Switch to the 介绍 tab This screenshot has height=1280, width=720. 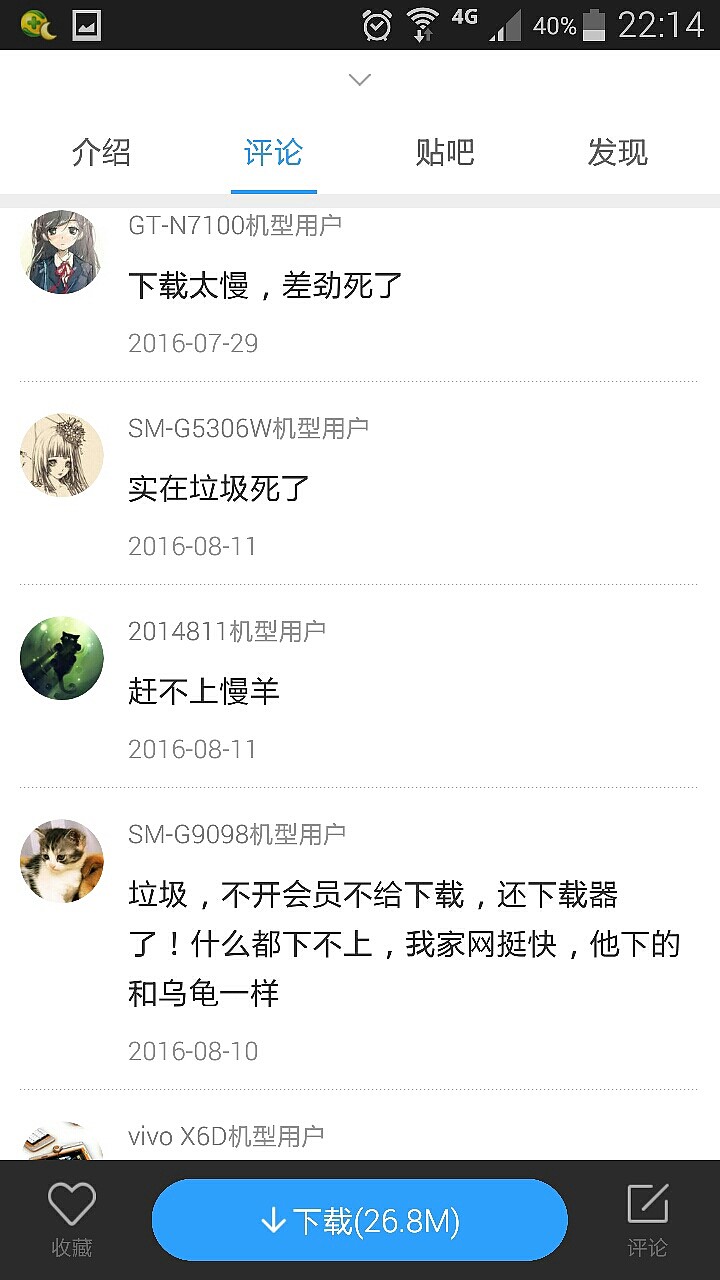[99, 152]
